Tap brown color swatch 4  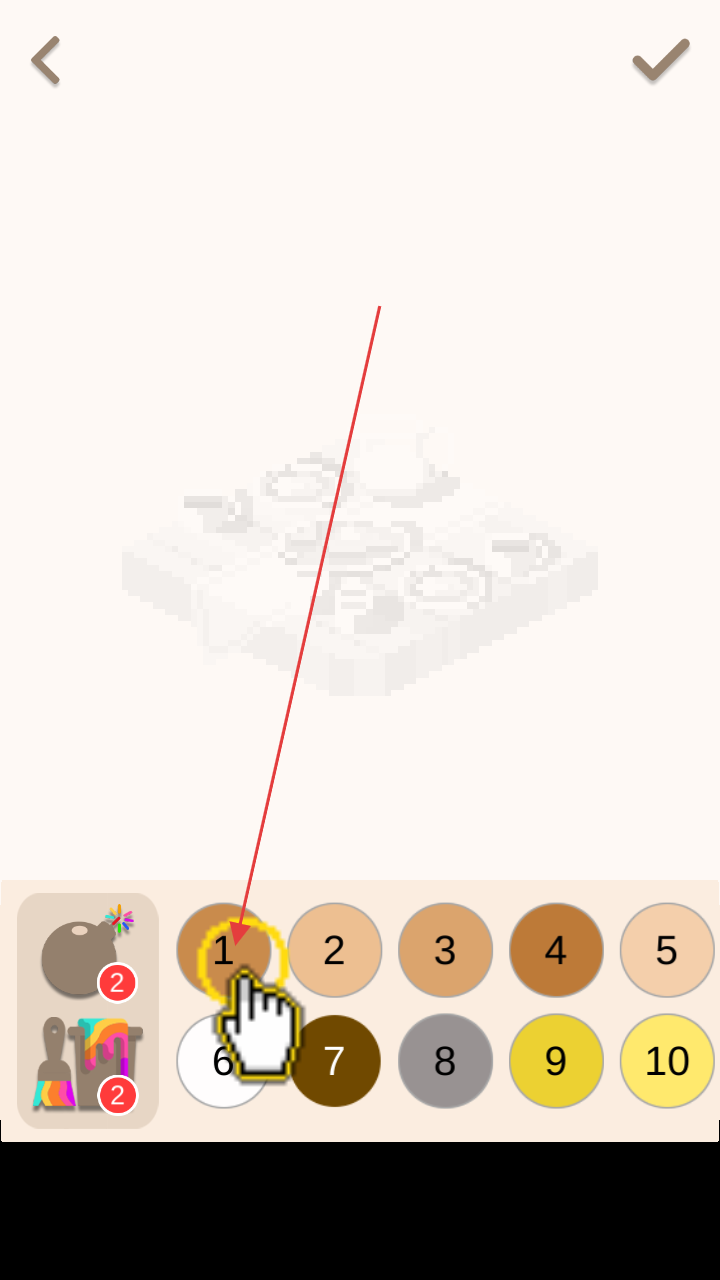pyautogui.click(x=556, y=950)
